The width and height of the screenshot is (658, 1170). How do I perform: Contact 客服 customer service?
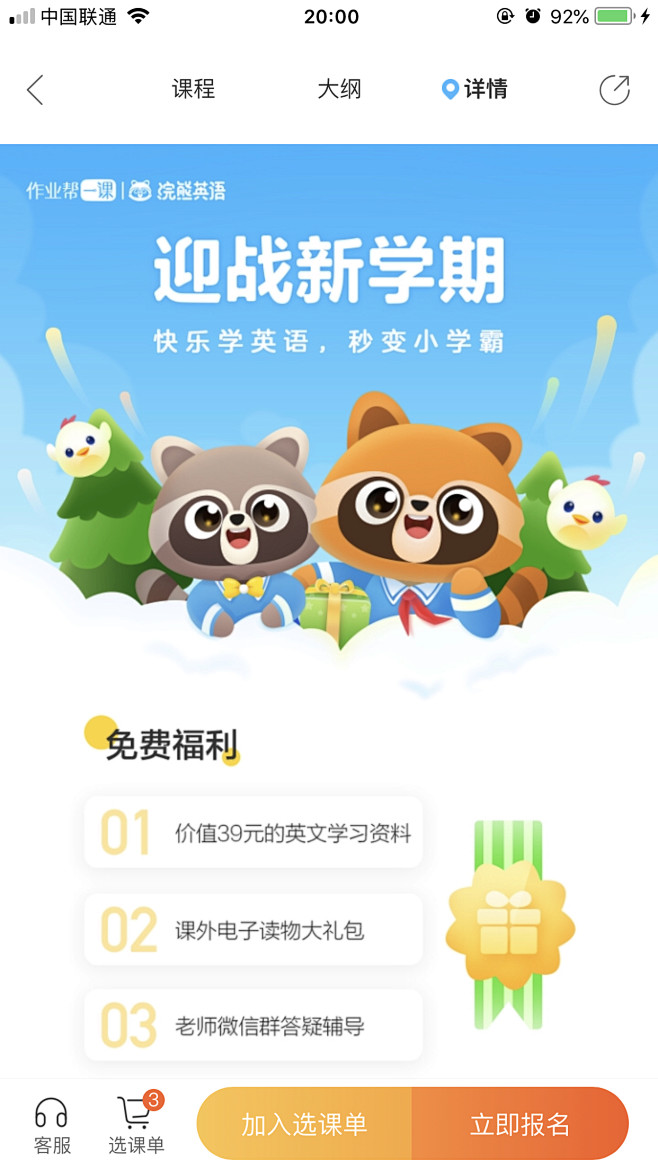pyautogui.click(x=51, y=1125)
